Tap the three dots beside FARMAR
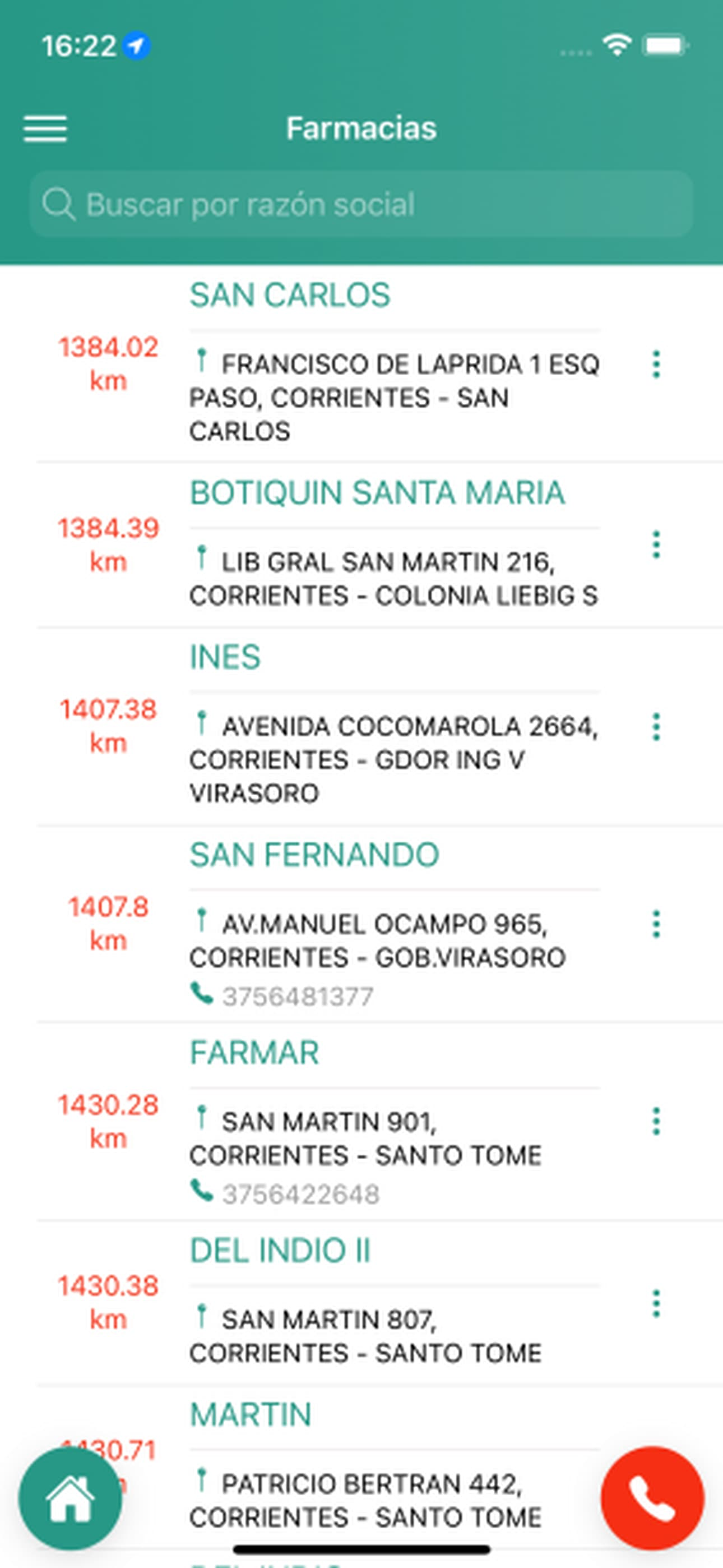This screenshot has height=1568, width=723. 656,1122
